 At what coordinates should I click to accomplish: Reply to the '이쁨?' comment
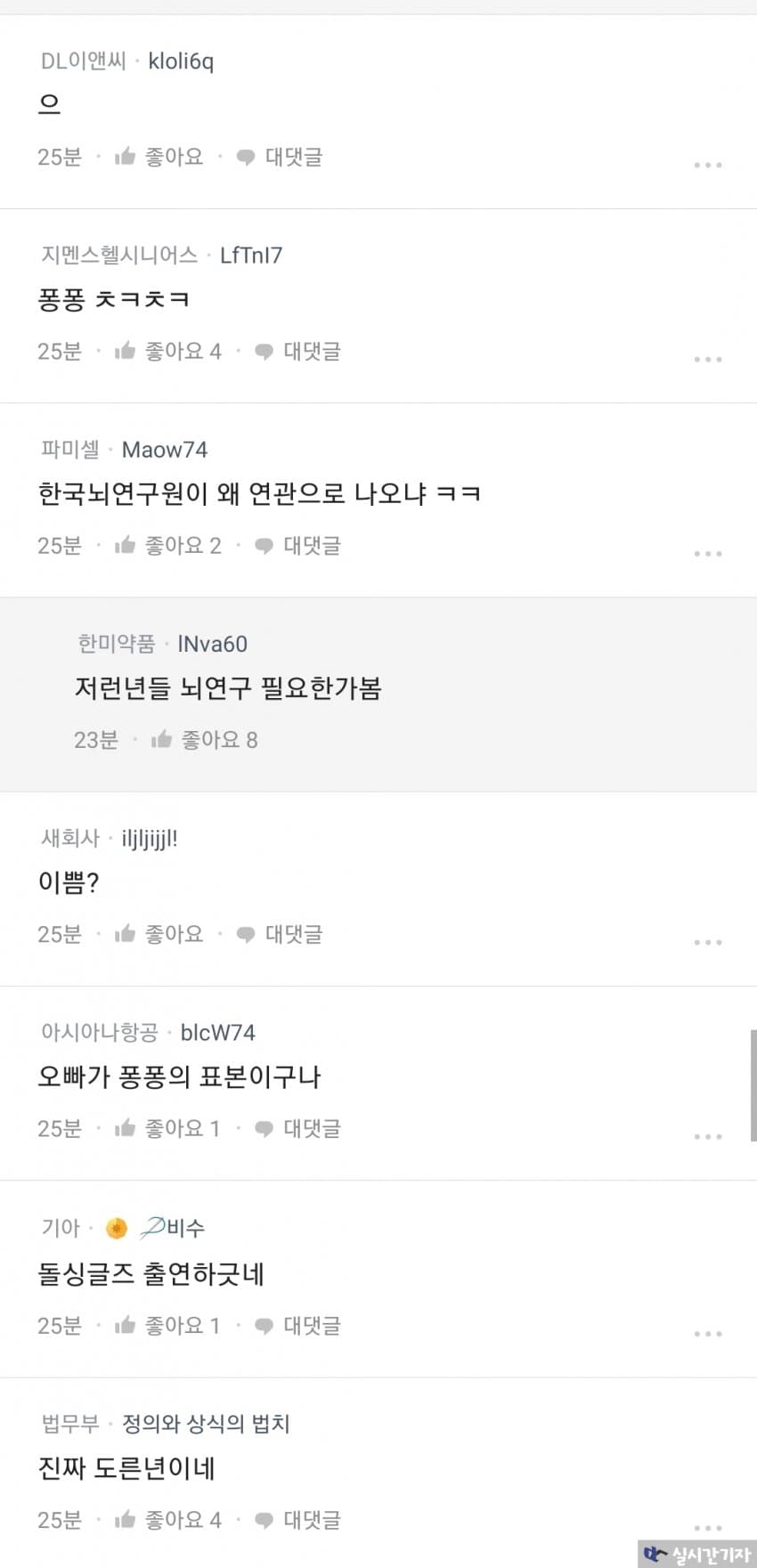click(x=279, y=934)
